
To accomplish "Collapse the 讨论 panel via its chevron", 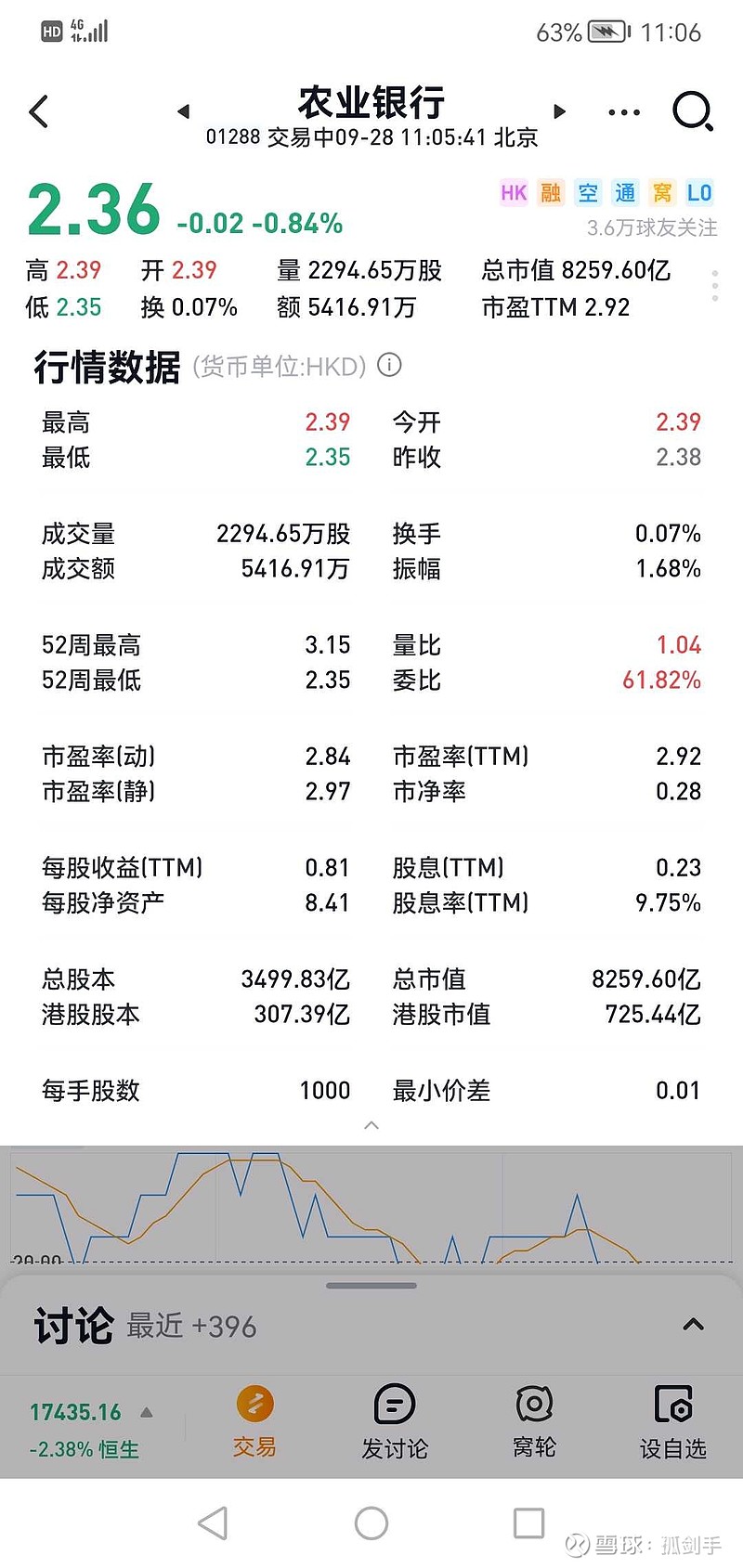I will [x=693, y=1326].
